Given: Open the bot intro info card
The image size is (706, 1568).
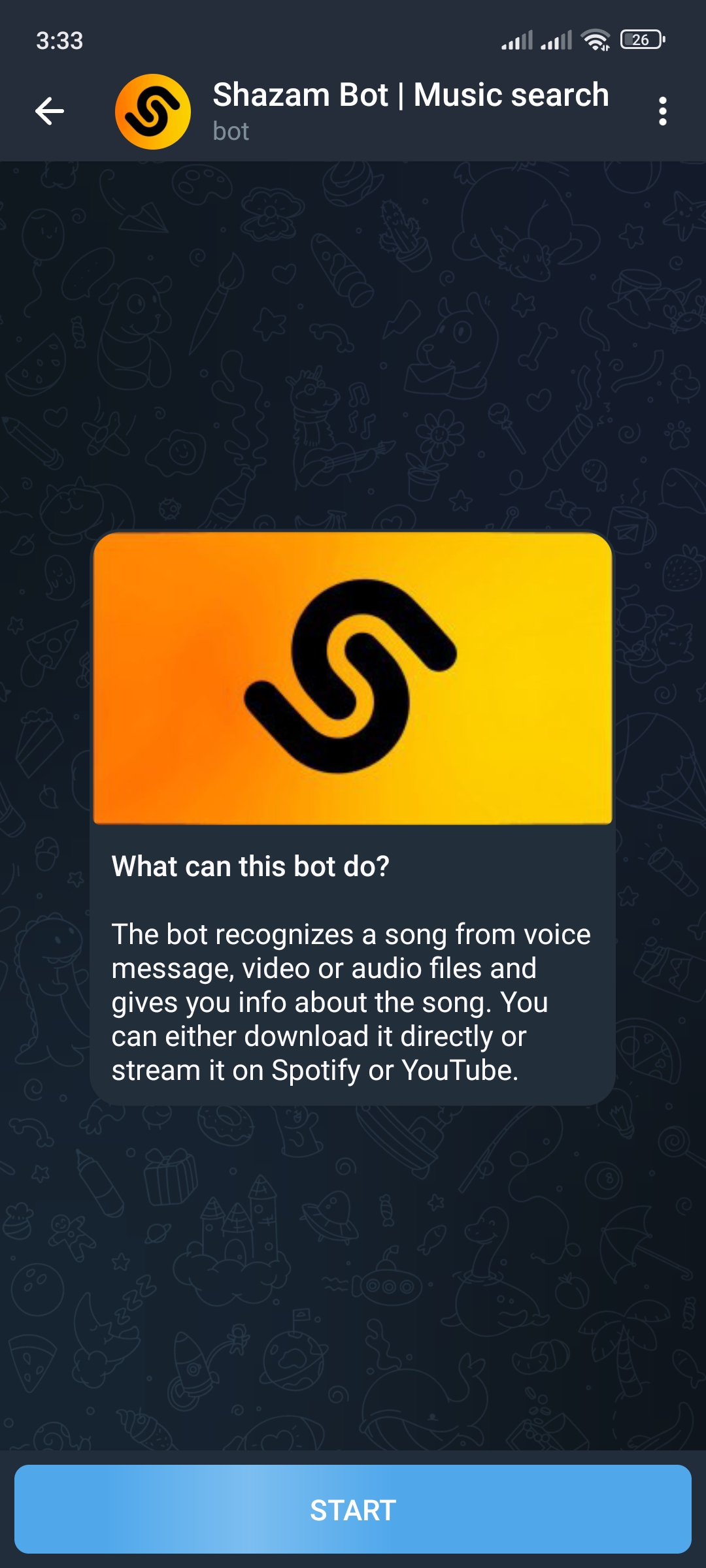Looking at the screenshot, I should 353,817.
